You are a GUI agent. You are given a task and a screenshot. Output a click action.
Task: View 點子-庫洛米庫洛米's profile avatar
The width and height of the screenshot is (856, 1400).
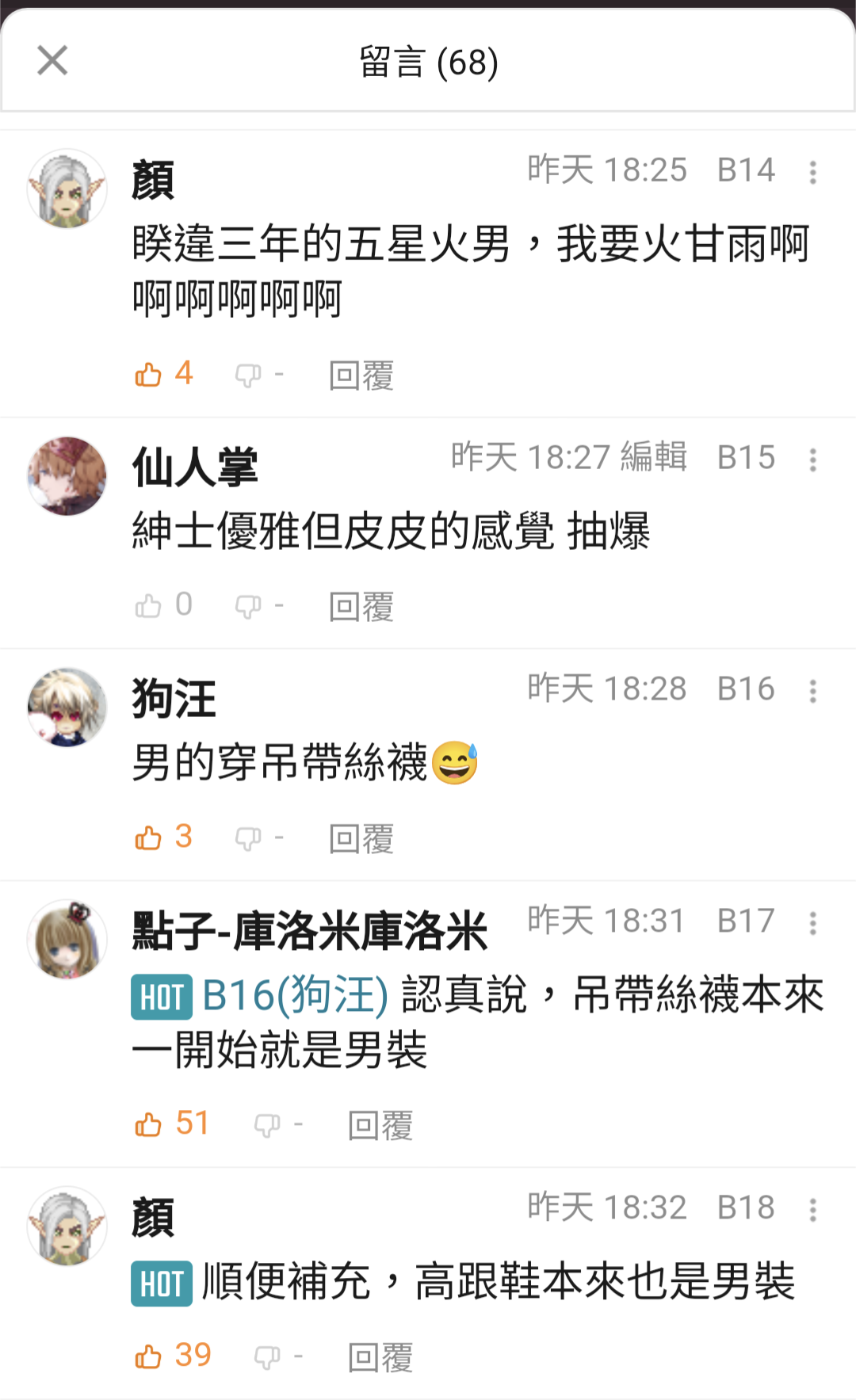(67, 939)
